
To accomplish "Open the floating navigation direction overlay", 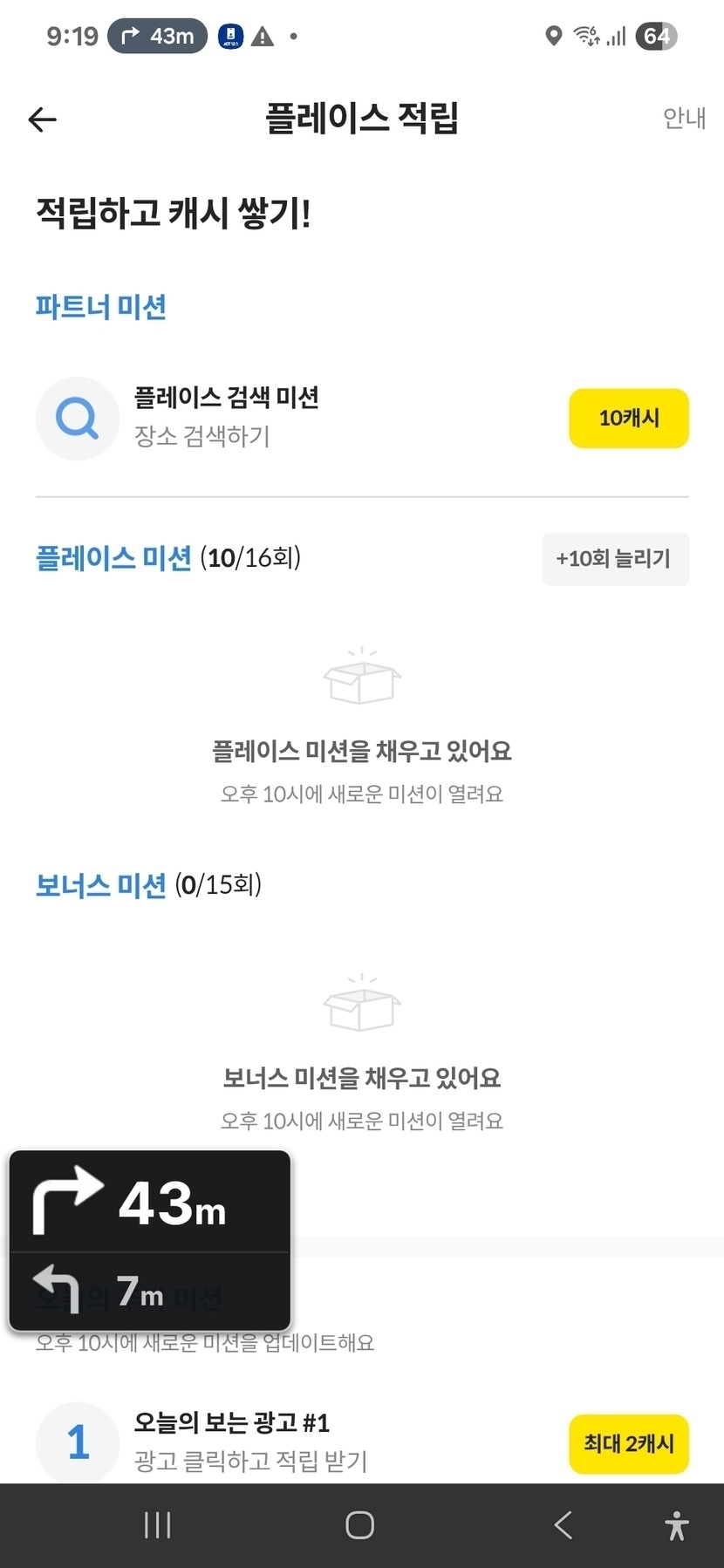I will [x=149, y=1239].
